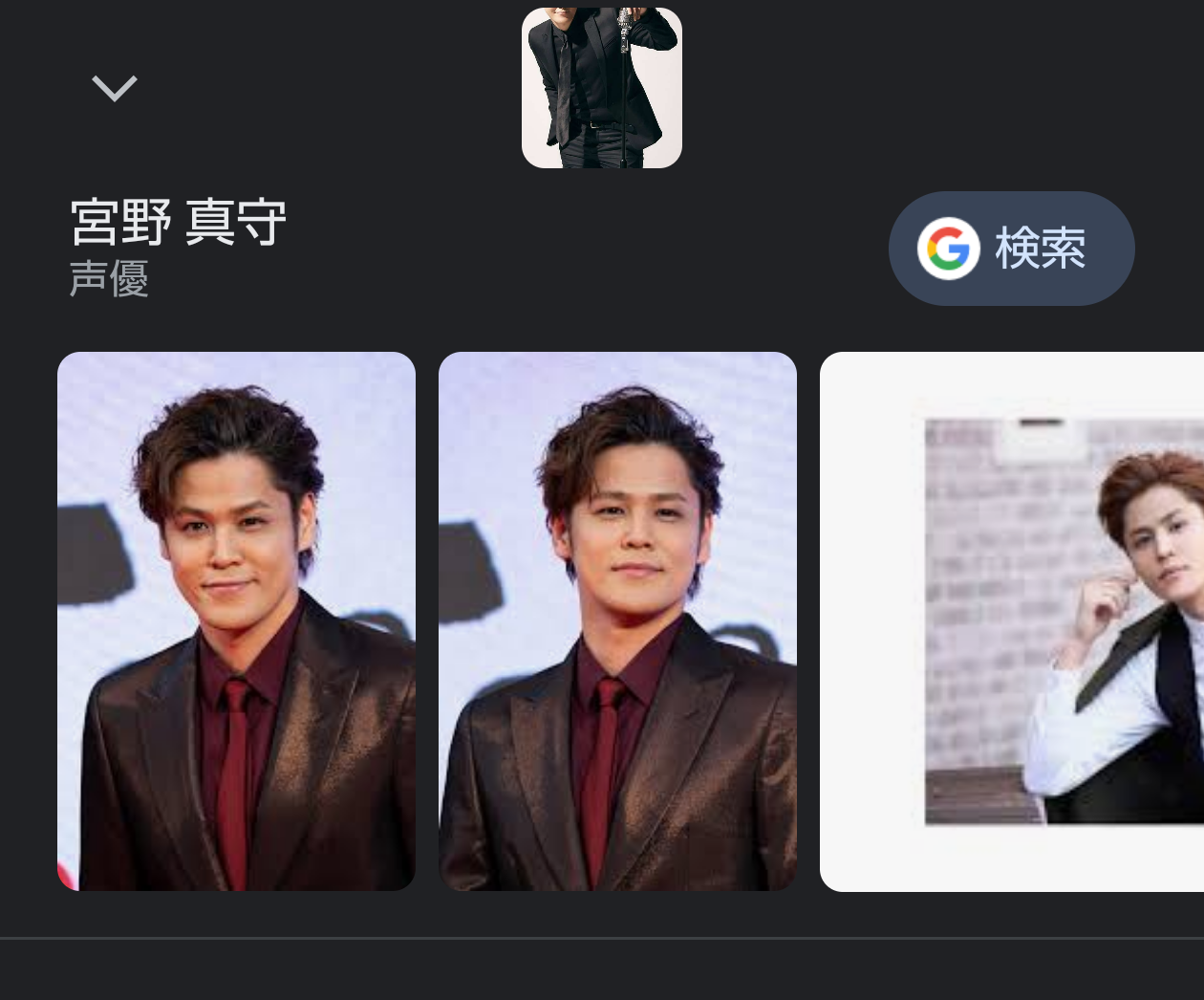The width and height of the screenshot is (1204, 1000).
Task: Open the first red-carpet photo result
Action: click(236, 621)
